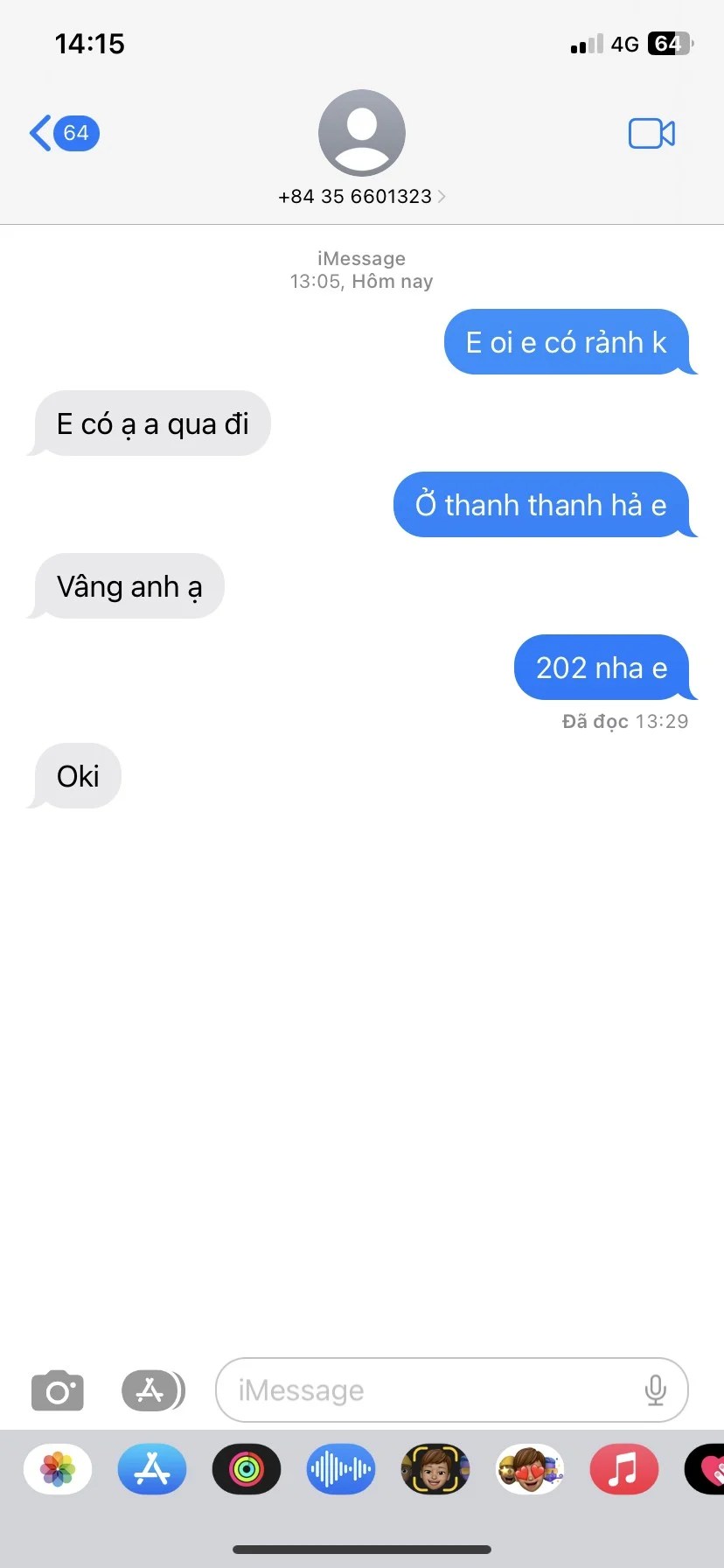Focus the iMessage text field
Screen dimensions: 724x1568
(428, 1390)
